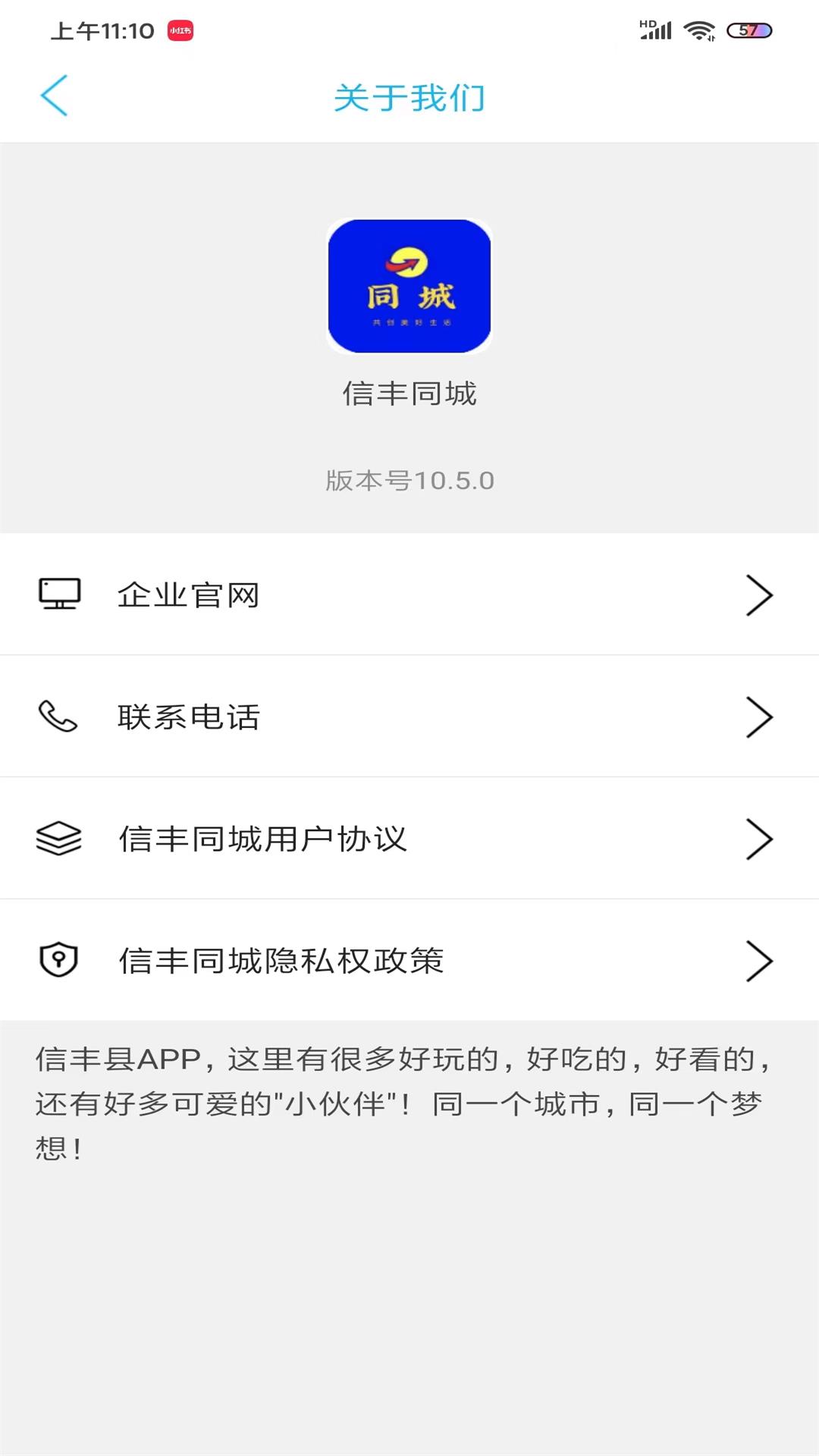Tap the cellular signal icon in status bar
The image size is (819, 1456).
coord(657,30)
